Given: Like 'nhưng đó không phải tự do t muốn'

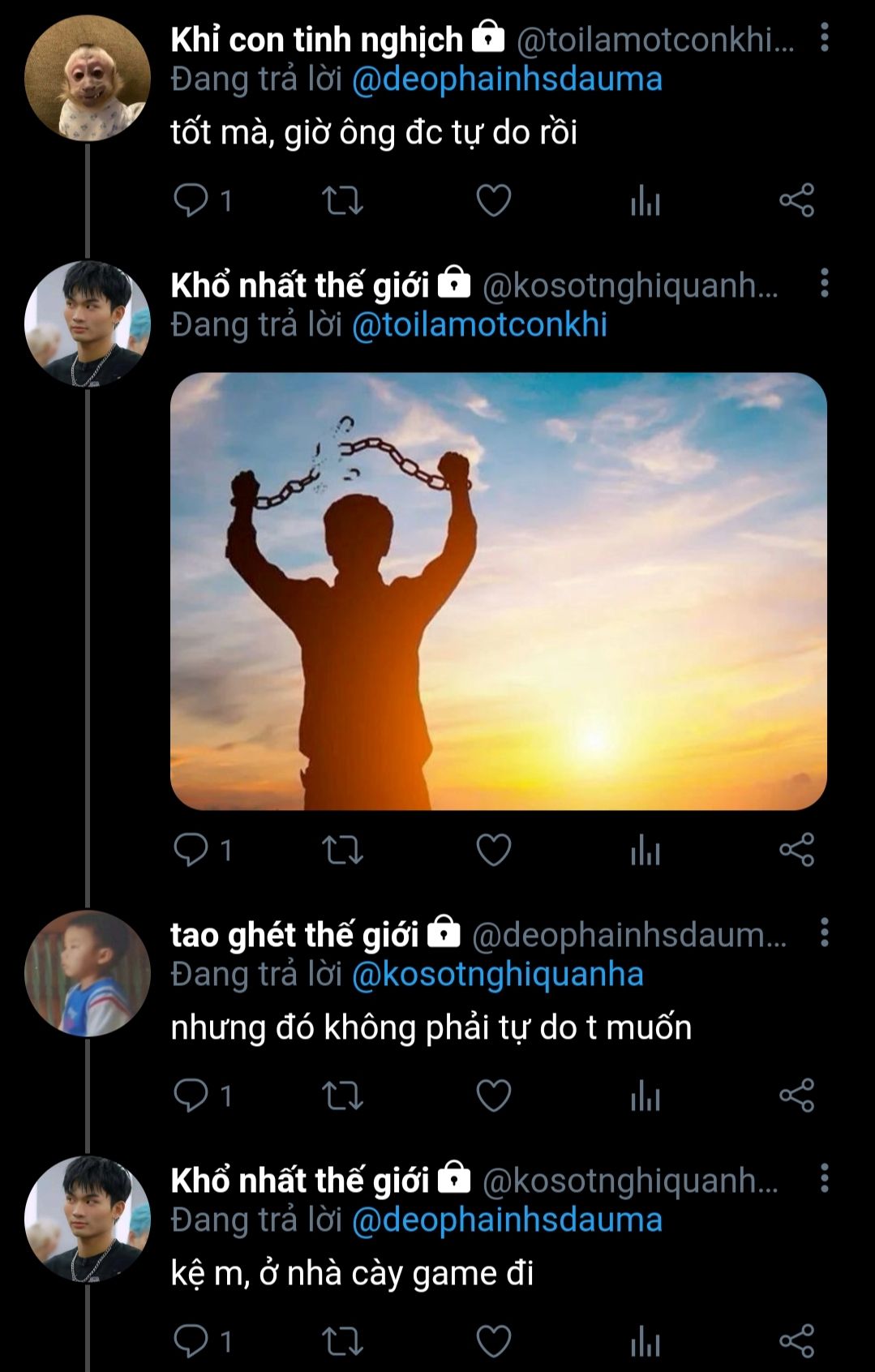Looking at the screenshot, I should pyautogui.click(x=493, y=1095).
